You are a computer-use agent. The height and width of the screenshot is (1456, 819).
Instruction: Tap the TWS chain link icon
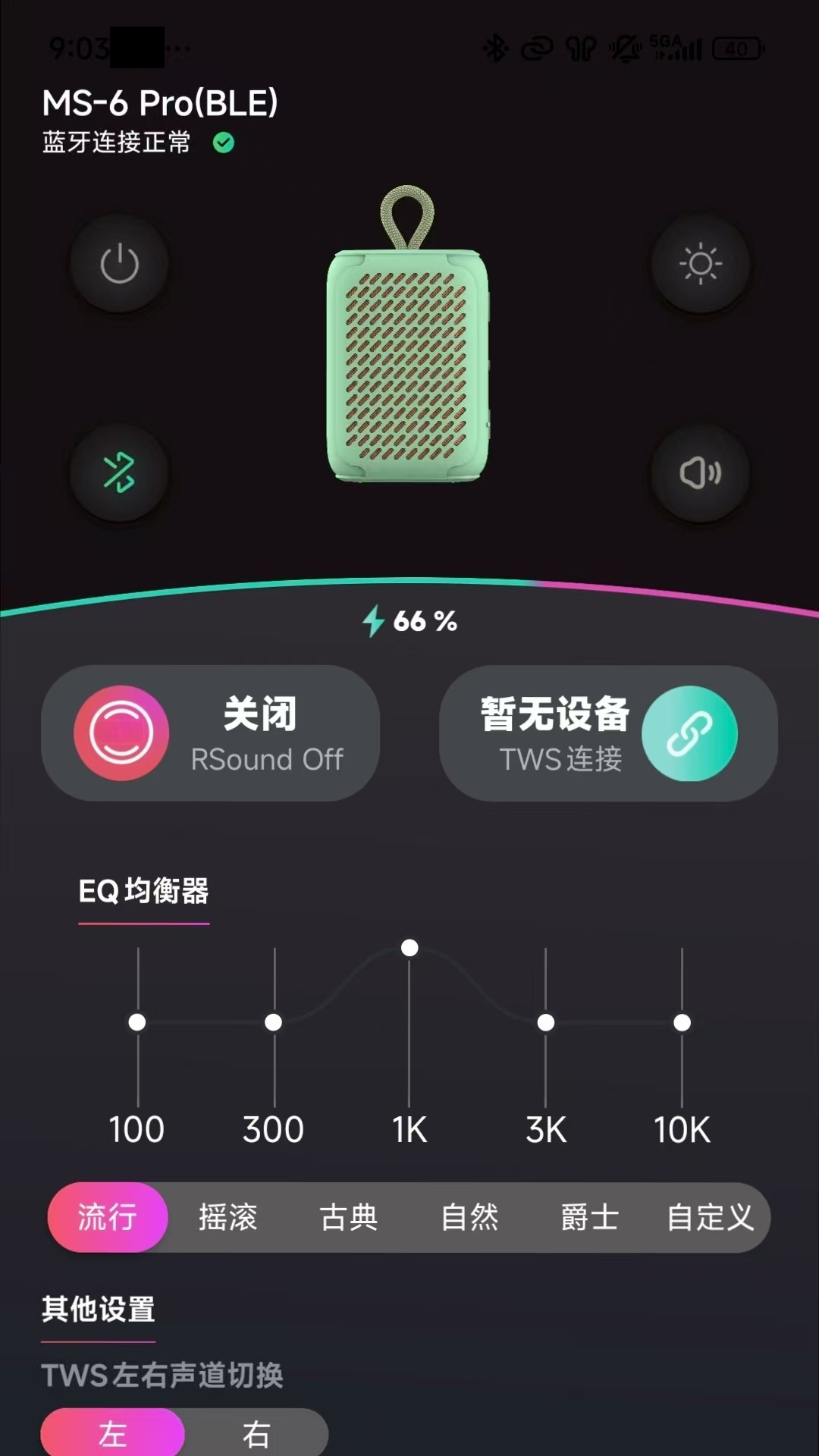pos(690,733)
